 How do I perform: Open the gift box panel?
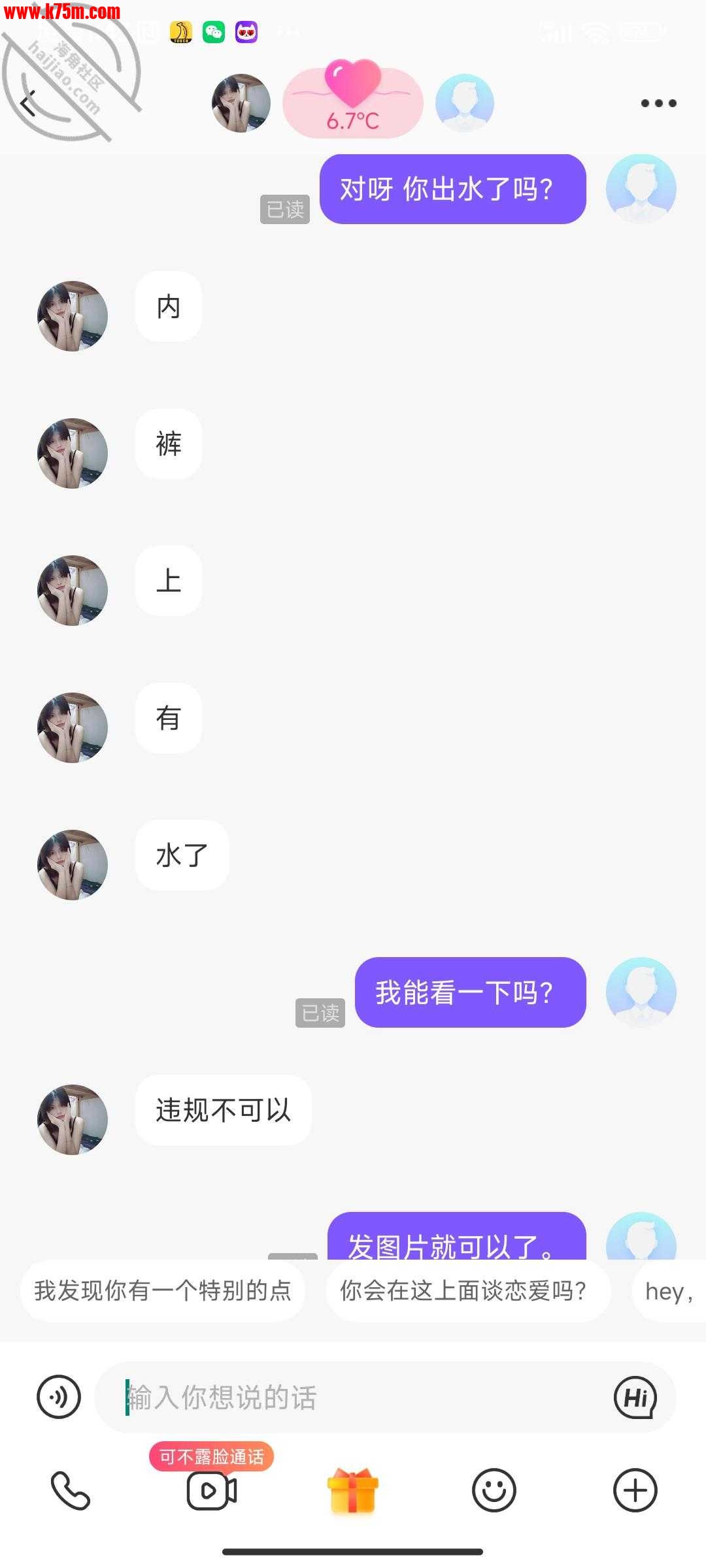tap(353, 1490)
